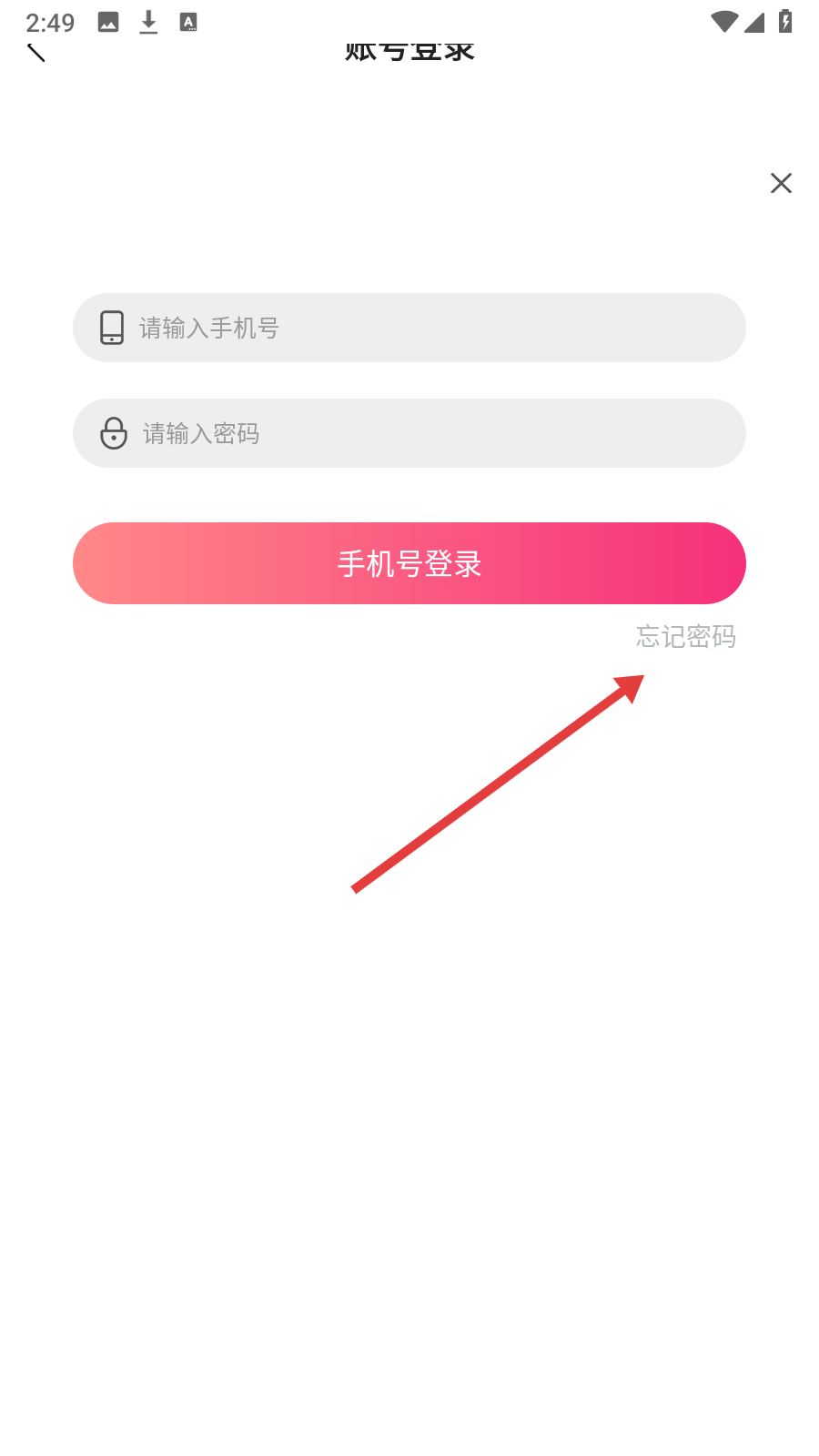This screenshot has height=1456, width=819.
Task: Go back using the top-left arrow
Action: [x=36, y=52]
